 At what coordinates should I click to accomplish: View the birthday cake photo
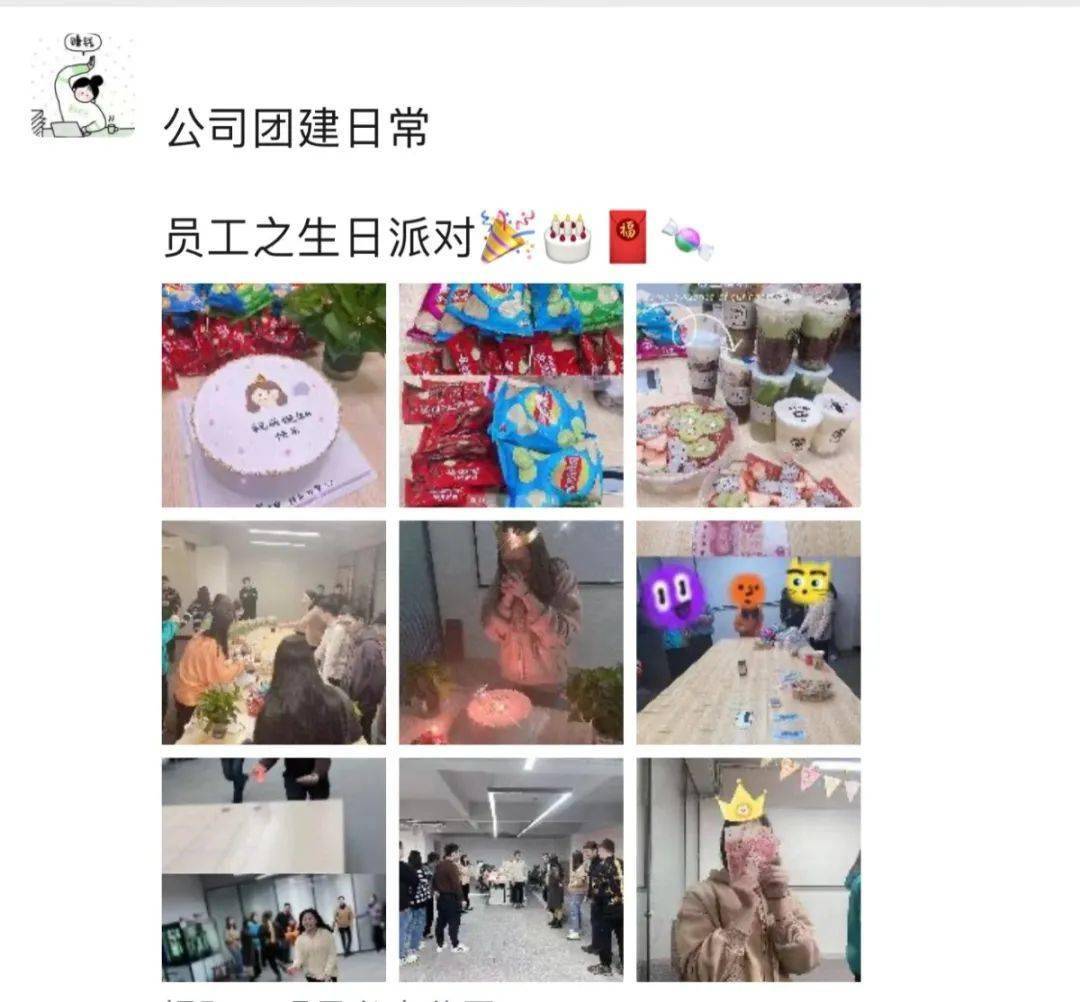pyautogui.click(x=273, y=395)
